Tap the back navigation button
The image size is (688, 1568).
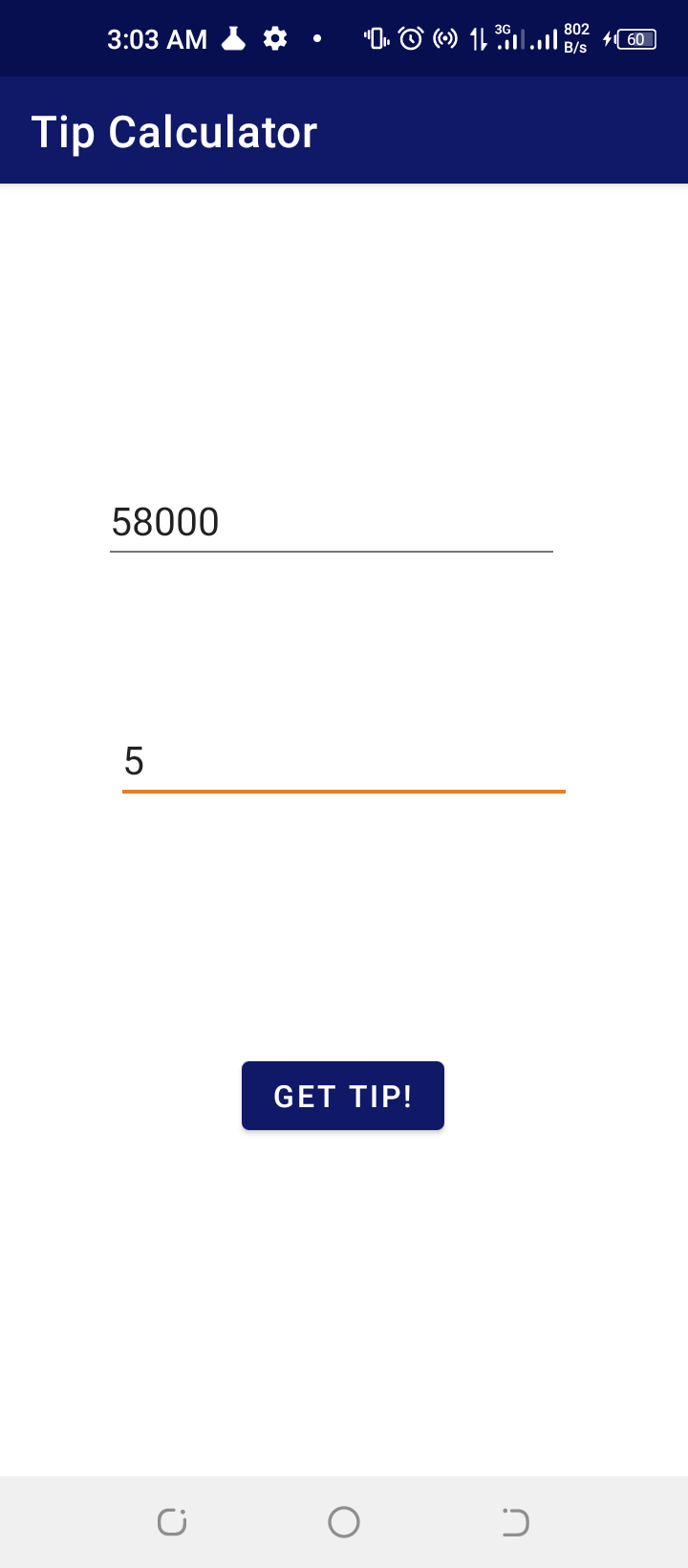pyautogui.click(x=514, y=1522)
